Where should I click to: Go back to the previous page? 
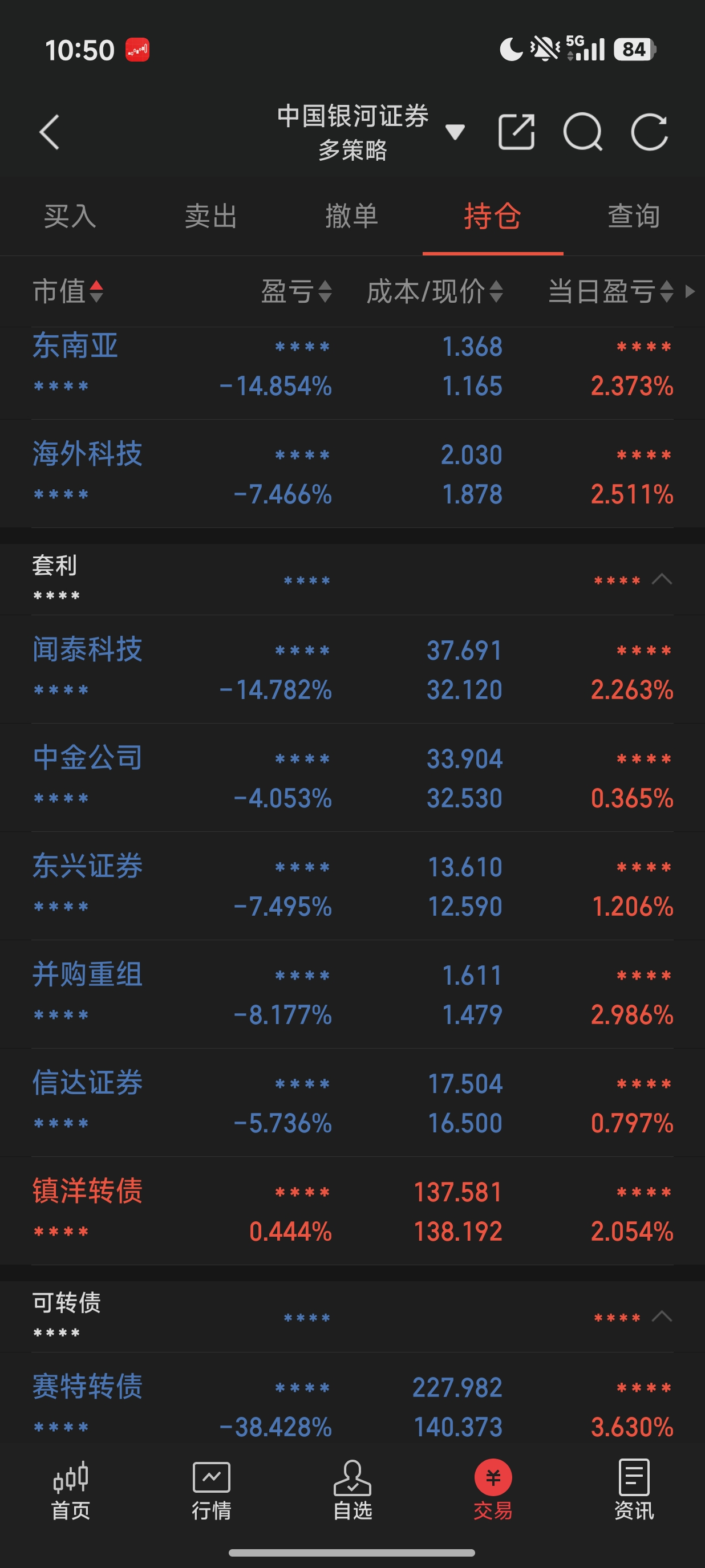(49, 132)
